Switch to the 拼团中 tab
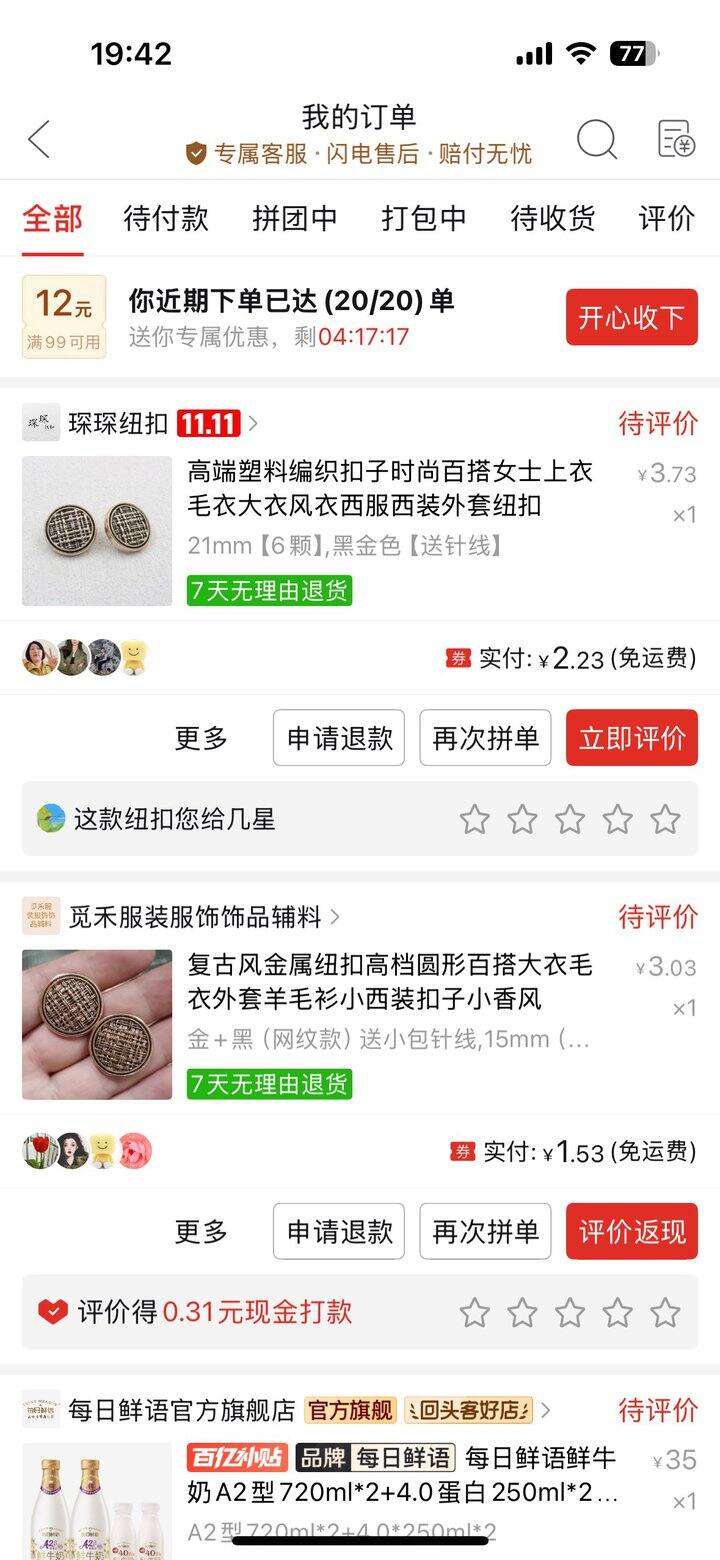This screenshot has height=1560, width=720. click(294, 218)
